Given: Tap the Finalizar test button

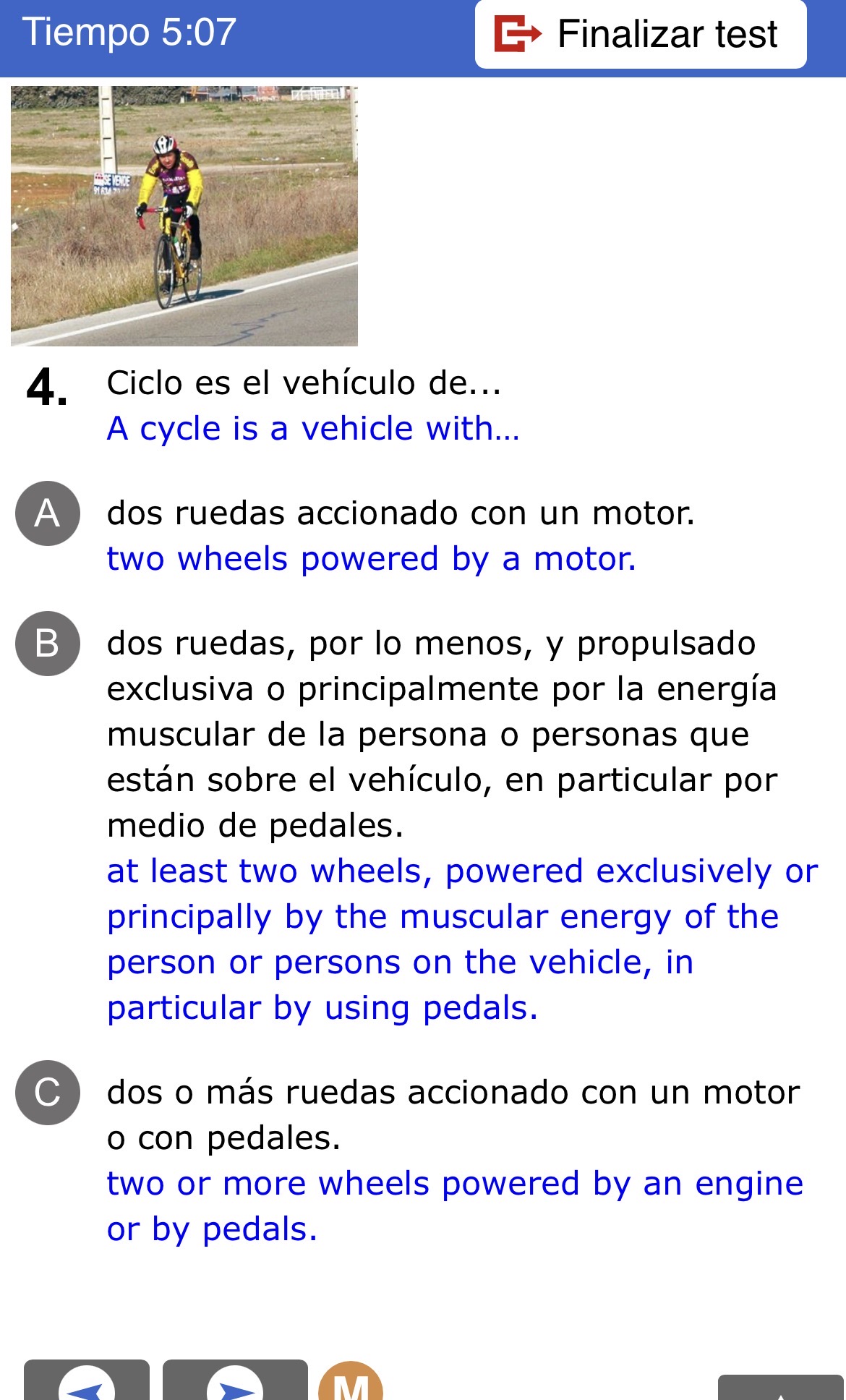Looking at the screenshot, I should pyautogui.click(x=641, y=34).
